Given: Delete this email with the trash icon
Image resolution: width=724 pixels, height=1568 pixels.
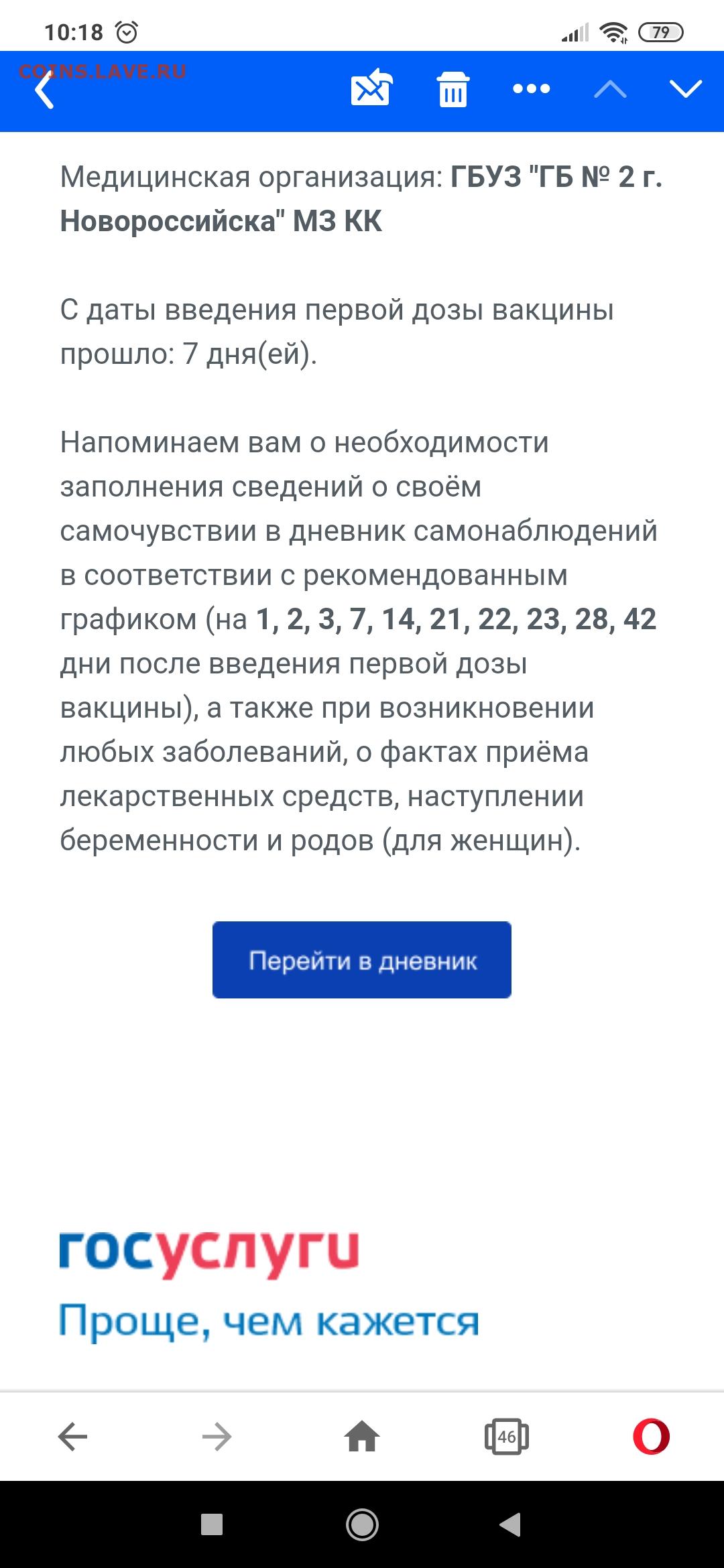Looking at the screenshot, I should [x=453, y=88].
